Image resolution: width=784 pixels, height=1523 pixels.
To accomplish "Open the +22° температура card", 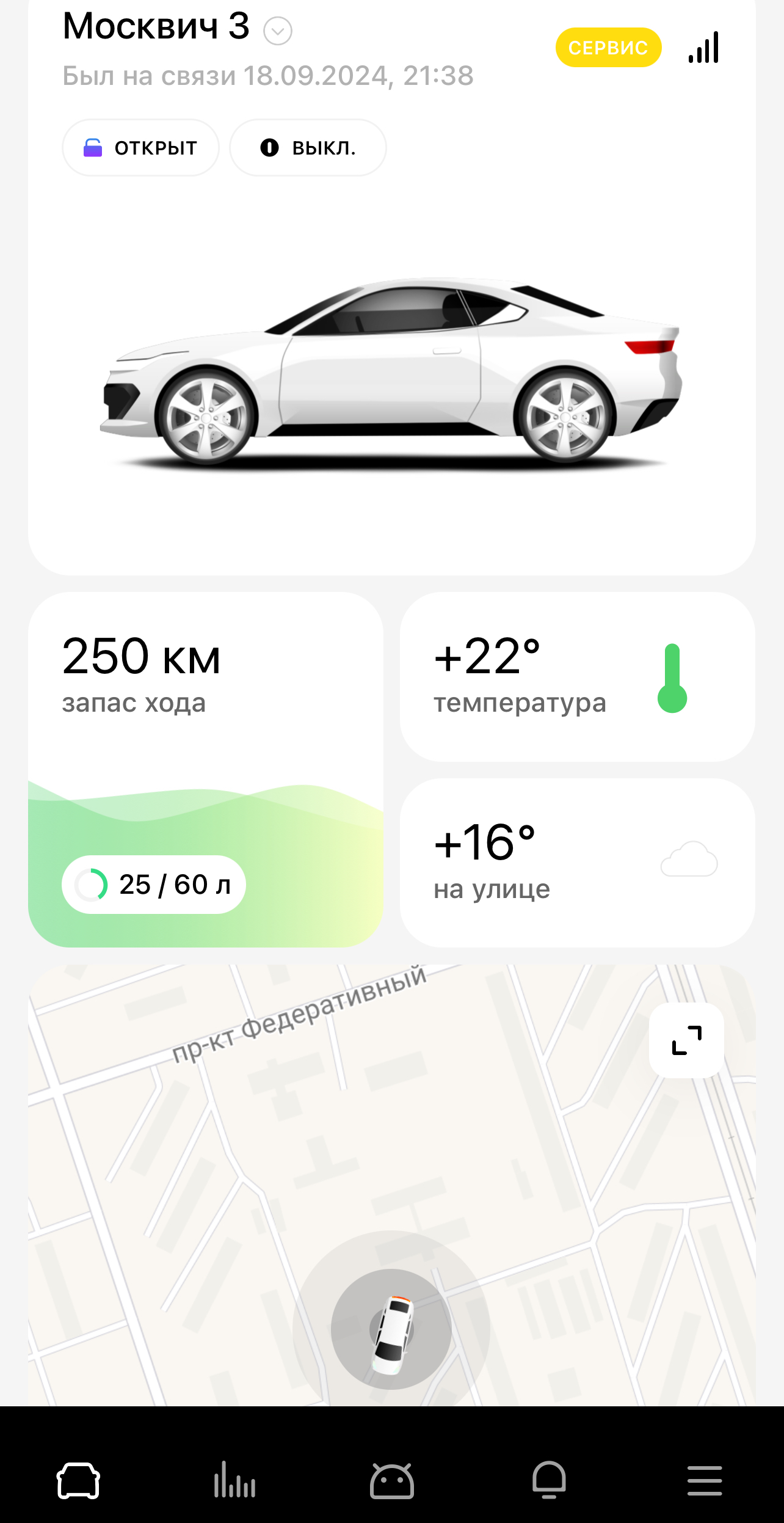I will pyautogui.click(x=577, y=676).
